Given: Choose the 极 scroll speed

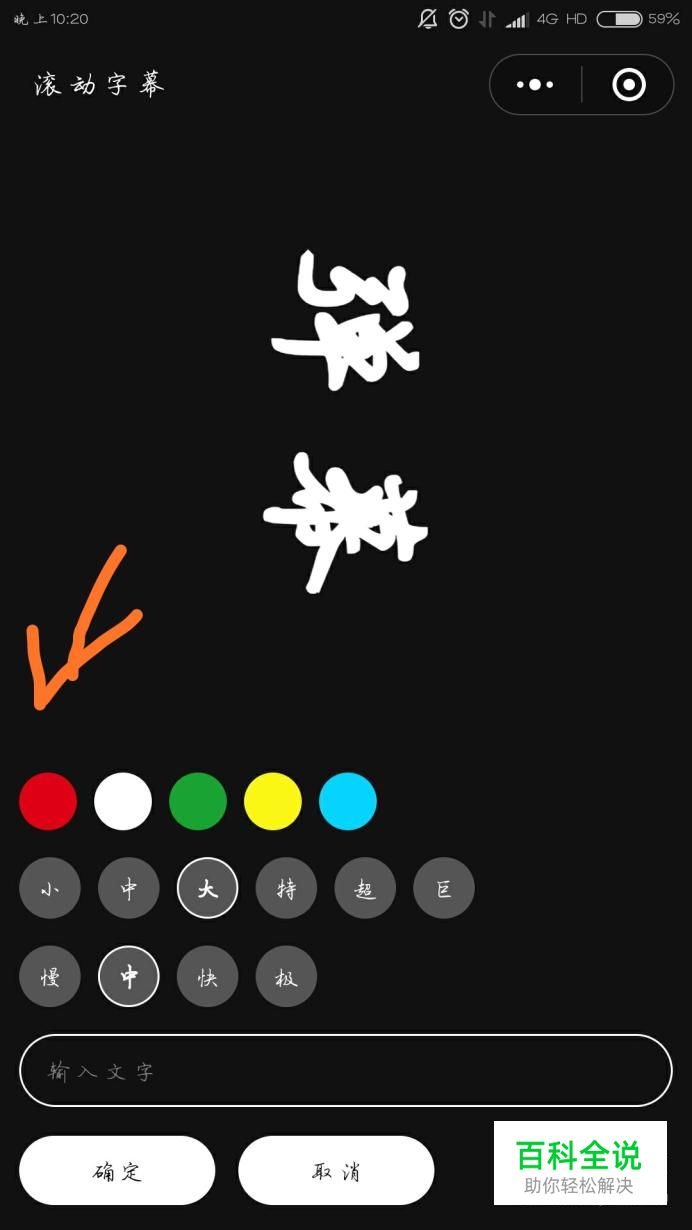Looking at the screenshot, I should pyautogui.click(x=286, y=976).
